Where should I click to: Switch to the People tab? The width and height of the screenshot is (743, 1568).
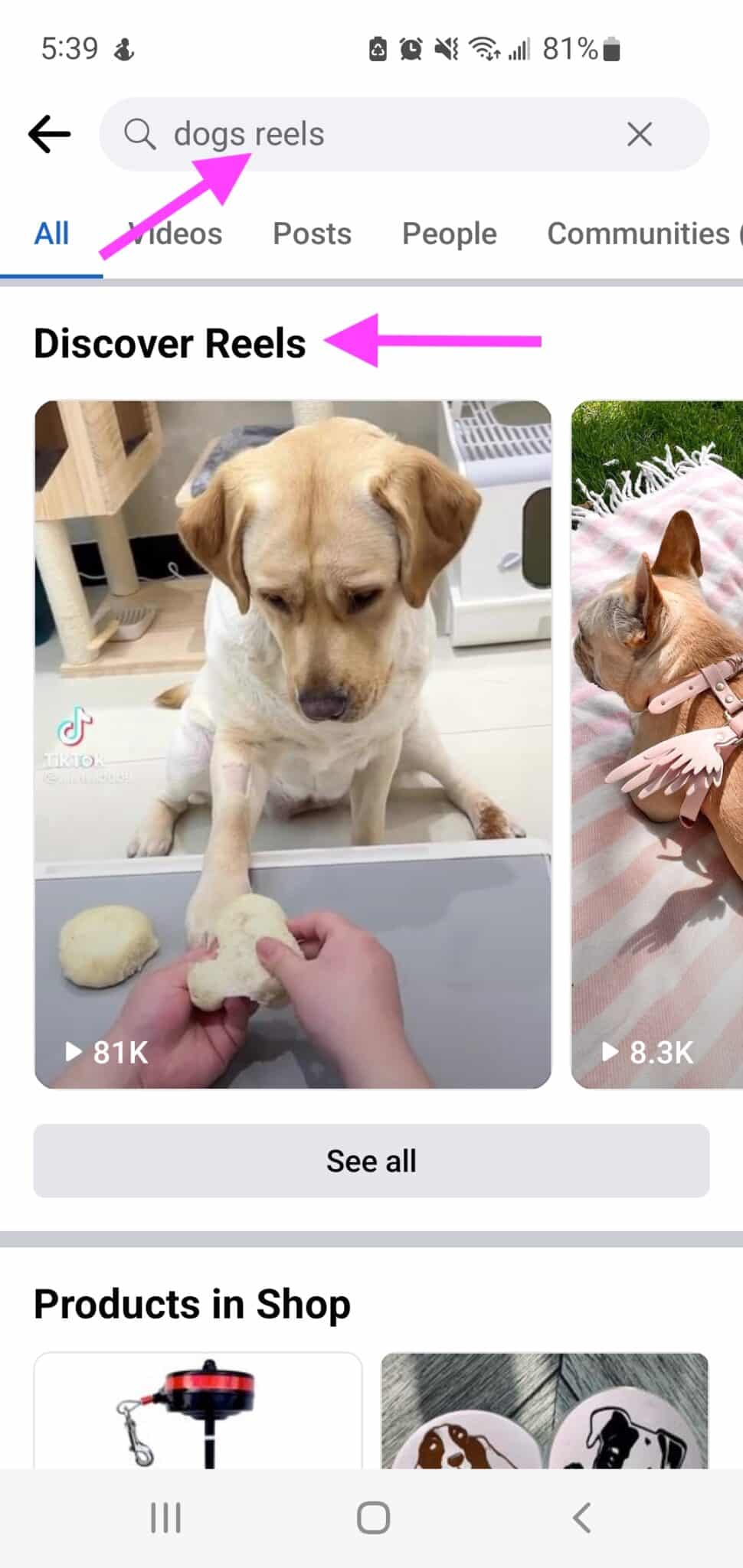(x=449, y=234)
